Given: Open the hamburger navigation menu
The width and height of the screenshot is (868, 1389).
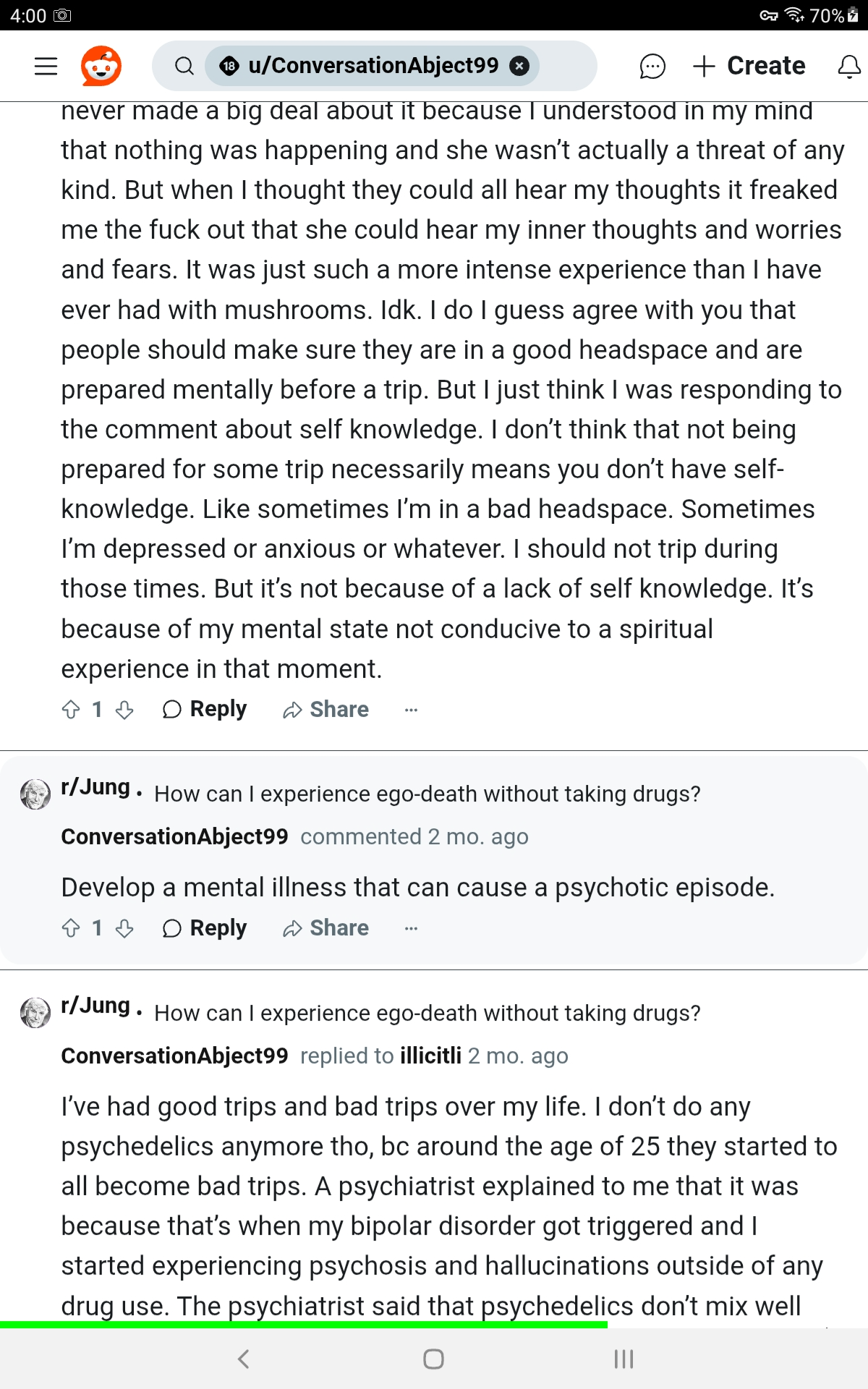Looking at the screenshot, I should 46,66.
